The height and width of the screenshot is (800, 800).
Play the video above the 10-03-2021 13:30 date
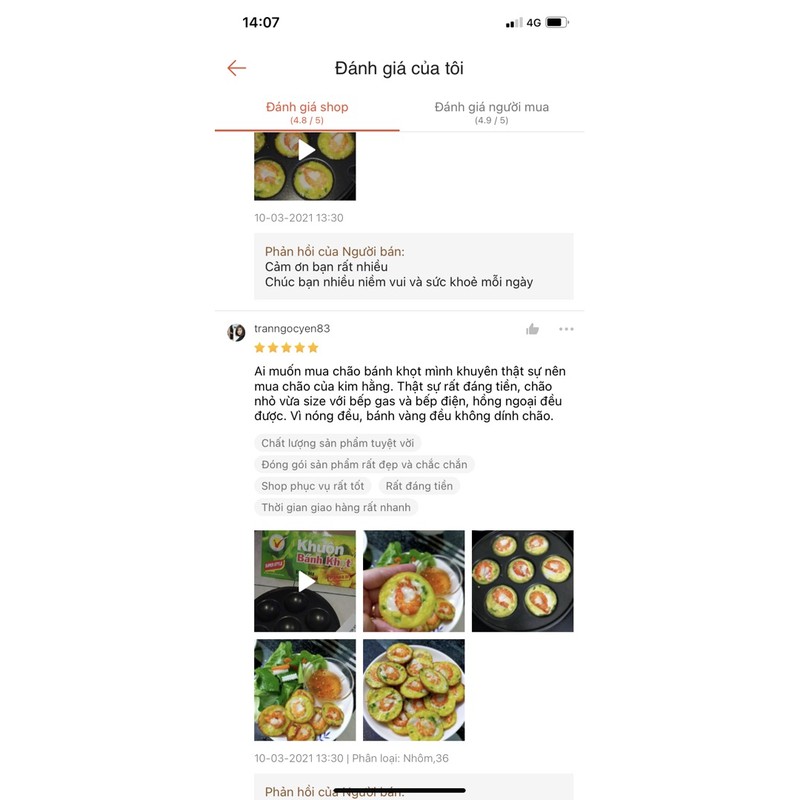pyautogui.click(x=305, y=152)
